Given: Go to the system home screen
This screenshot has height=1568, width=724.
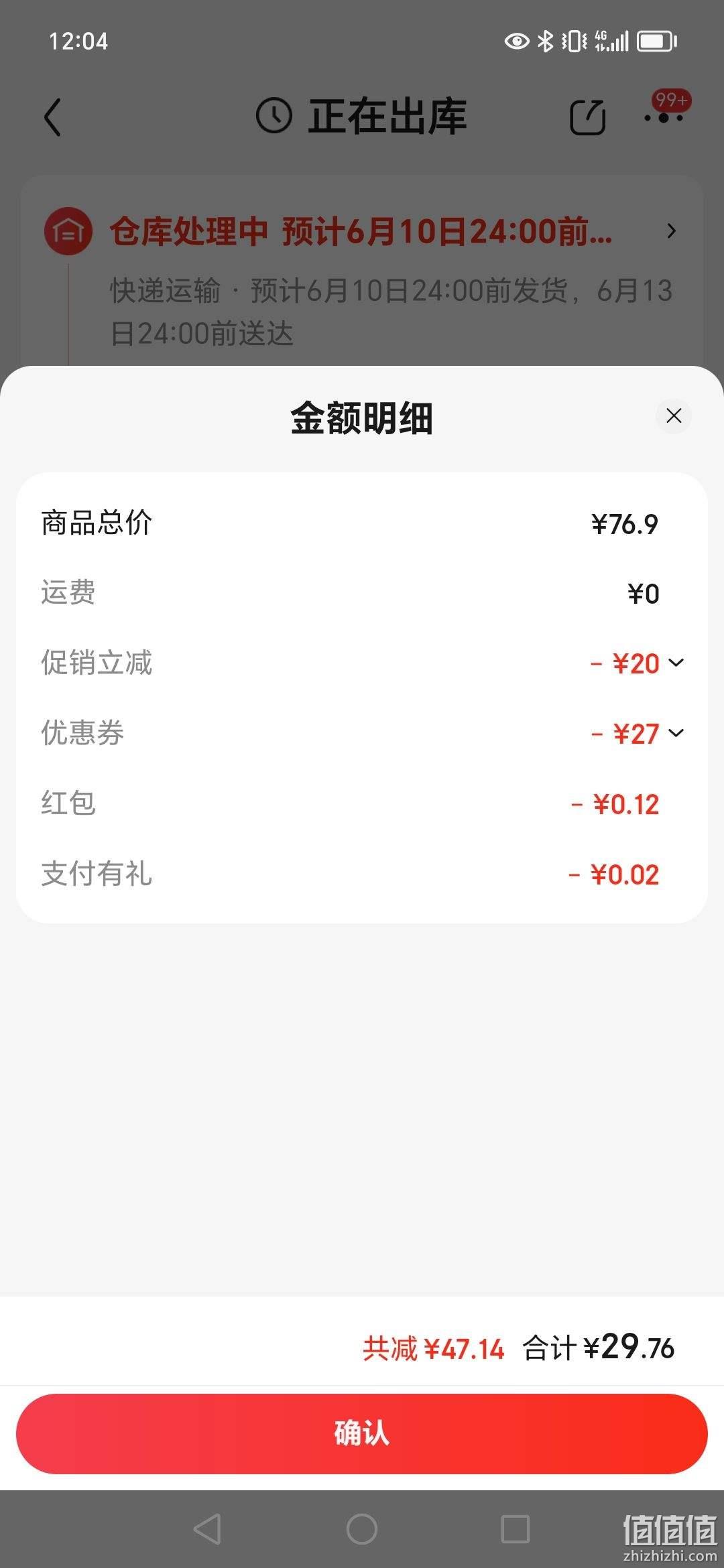Looking at the screenshot, I should pos(362,1529).
